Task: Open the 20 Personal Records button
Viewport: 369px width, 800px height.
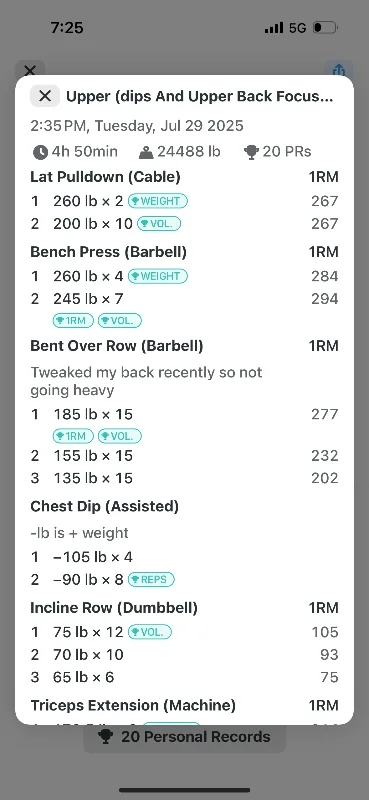Action: coord(185,737)
